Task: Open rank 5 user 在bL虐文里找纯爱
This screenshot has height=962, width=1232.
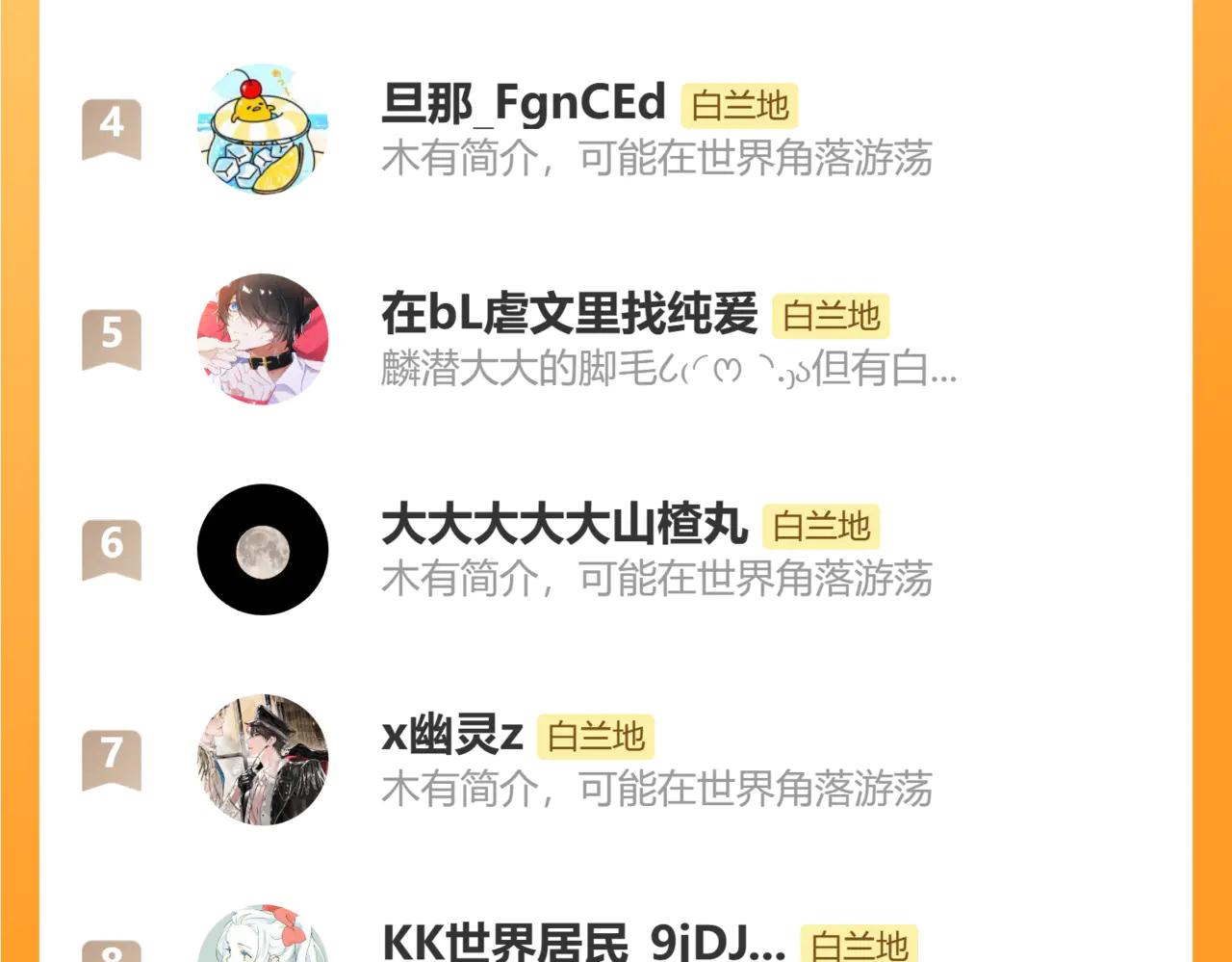Action: coord(569,314)
